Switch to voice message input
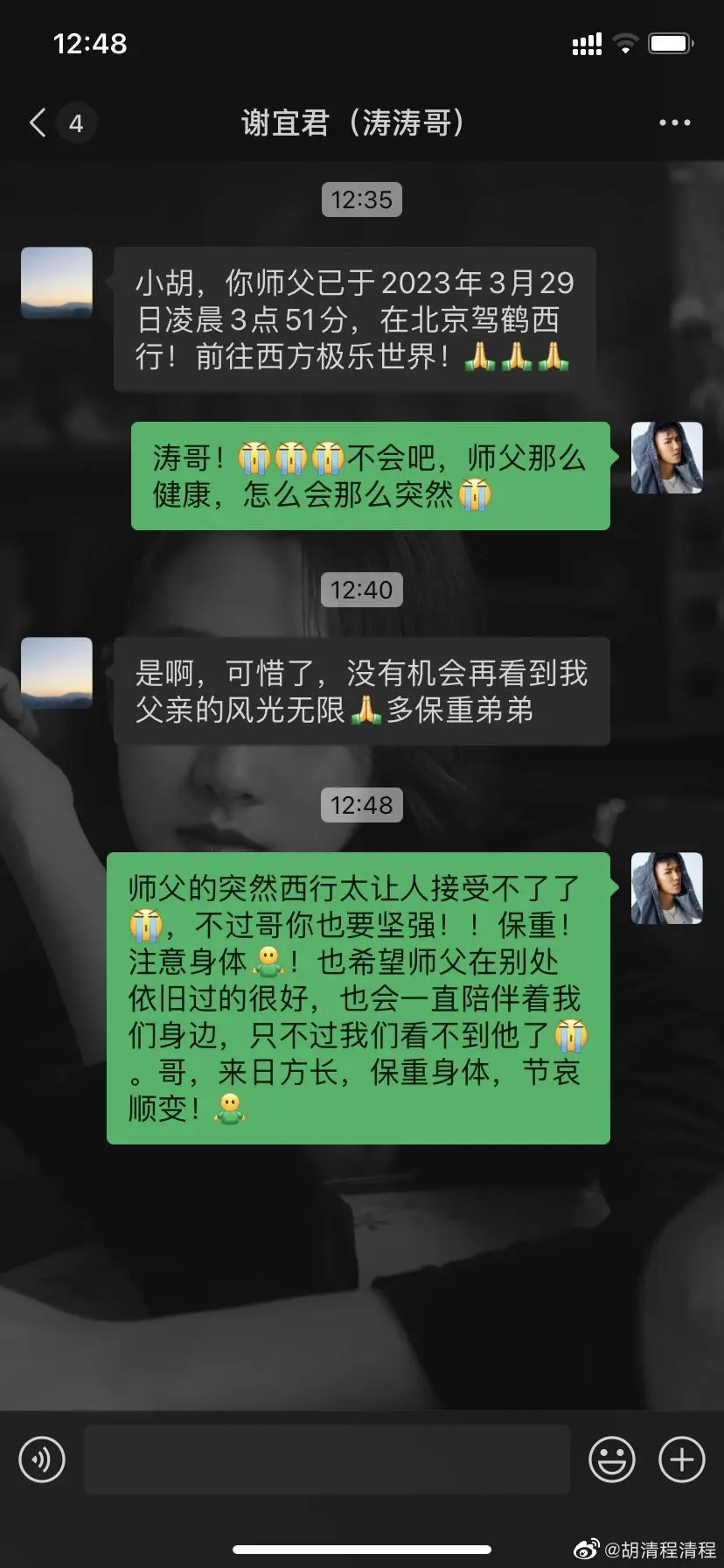This screenshot has height=1568, width=724. point(42,1459)
